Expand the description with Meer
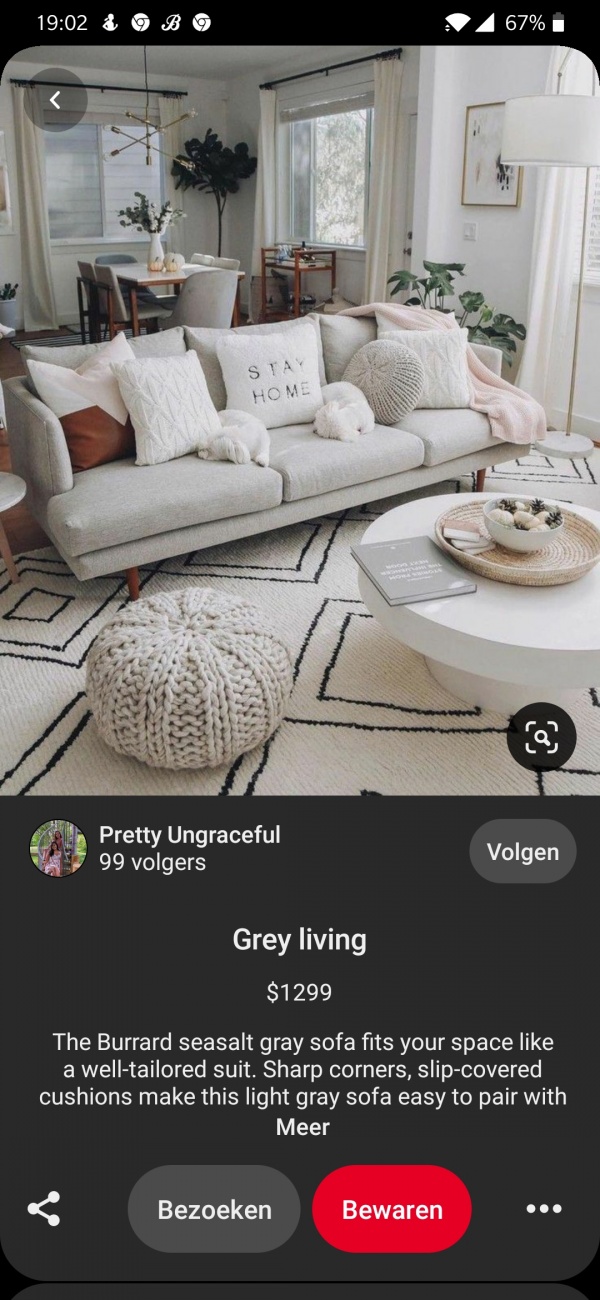Image resolution: width=600 pixels, height=1300 pixels. coord(302,1128)
